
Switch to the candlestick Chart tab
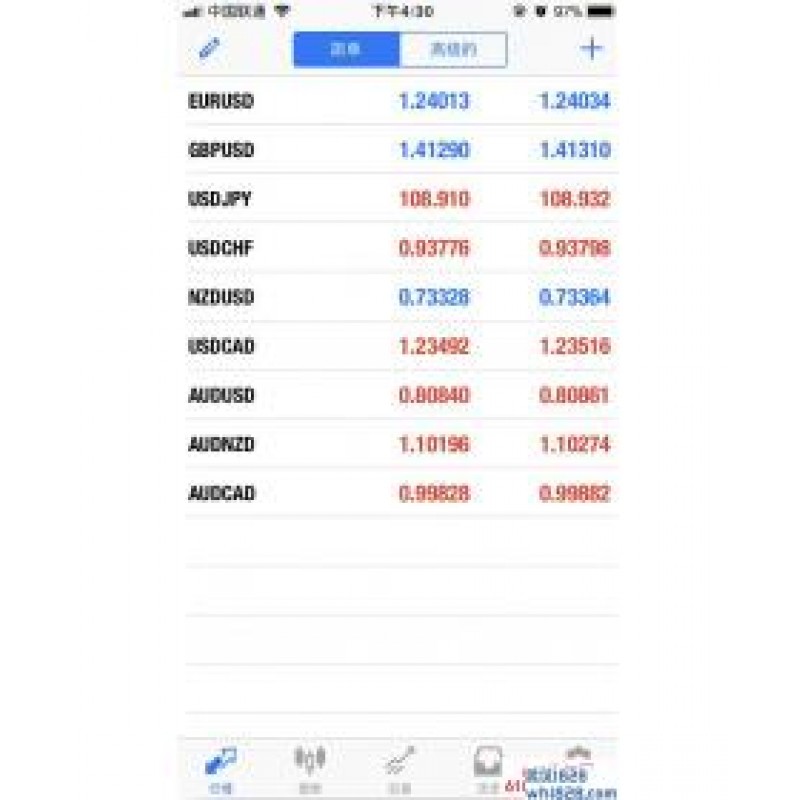[x=309, y=769]
